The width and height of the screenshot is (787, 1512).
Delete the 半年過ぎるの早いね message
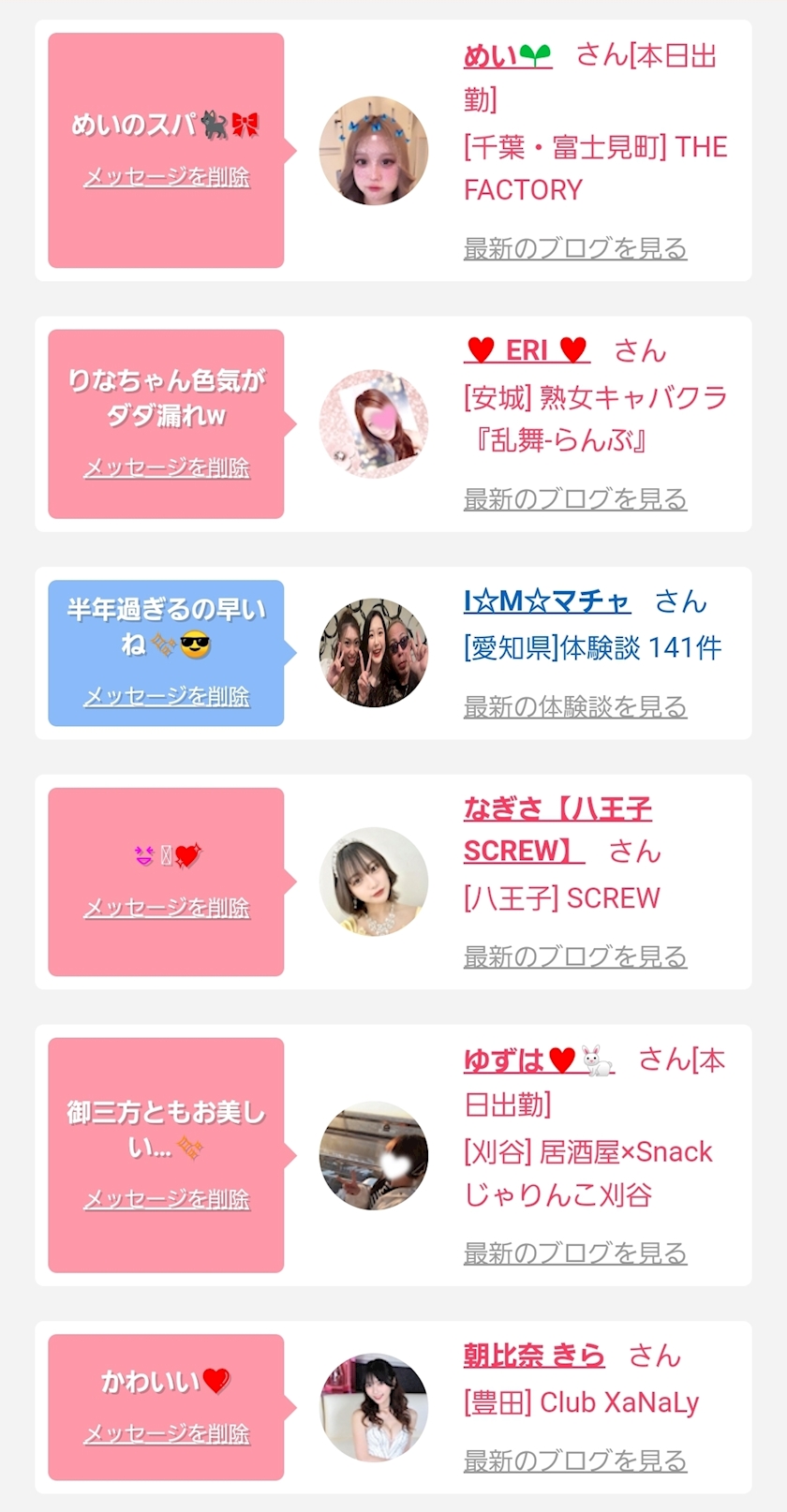(x=167, y=695)
